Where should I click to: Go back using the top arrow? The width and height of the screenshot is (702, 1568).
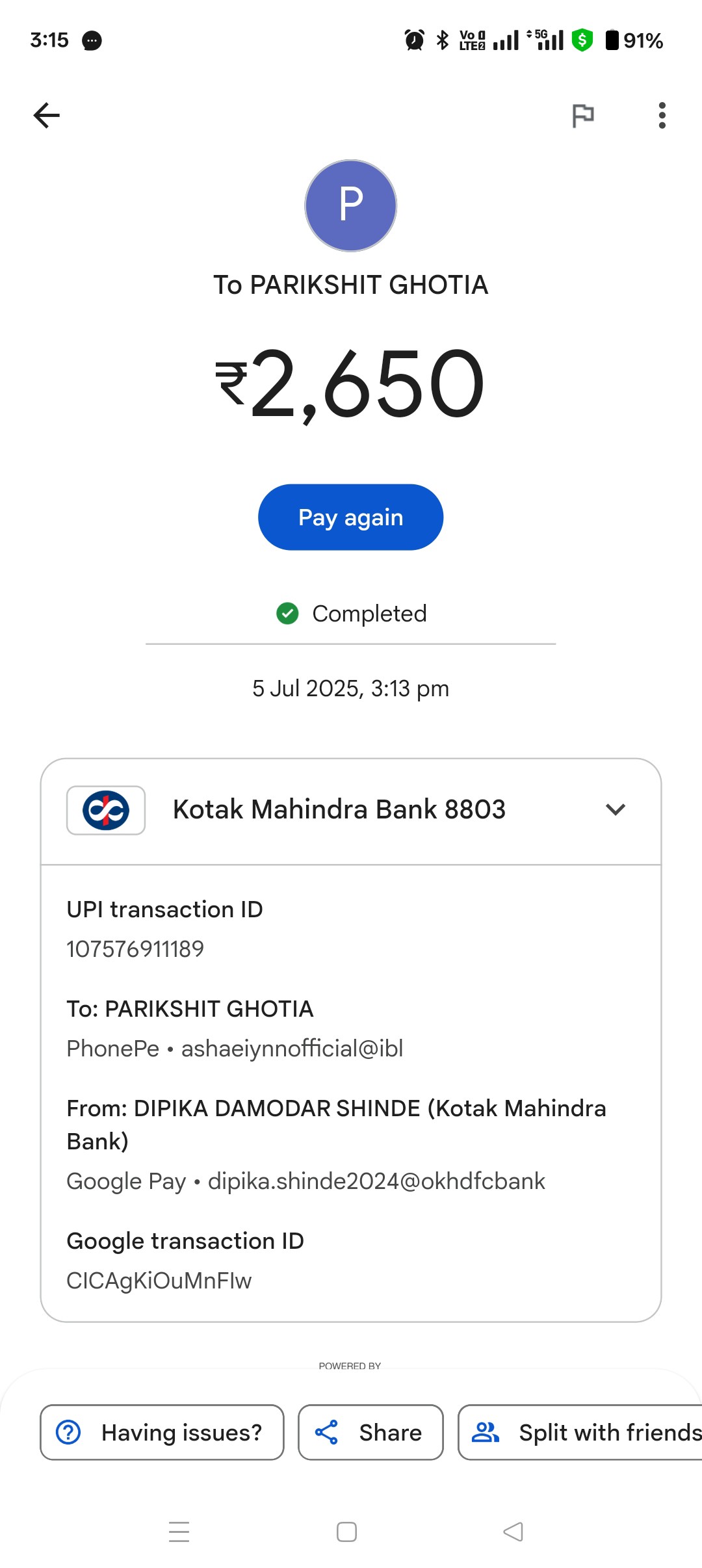click(46, 116)
